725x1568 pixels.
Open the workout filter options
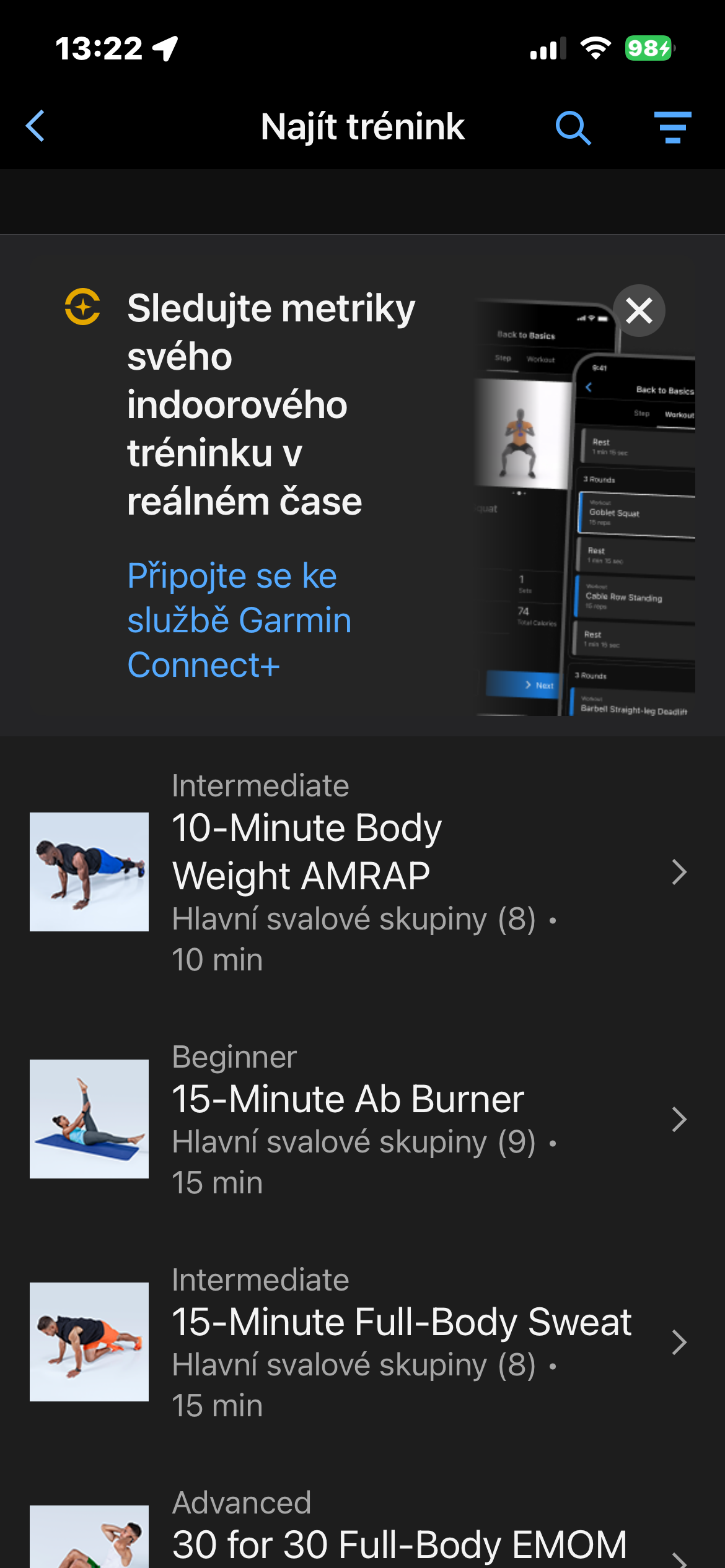(x=672, y=128)
